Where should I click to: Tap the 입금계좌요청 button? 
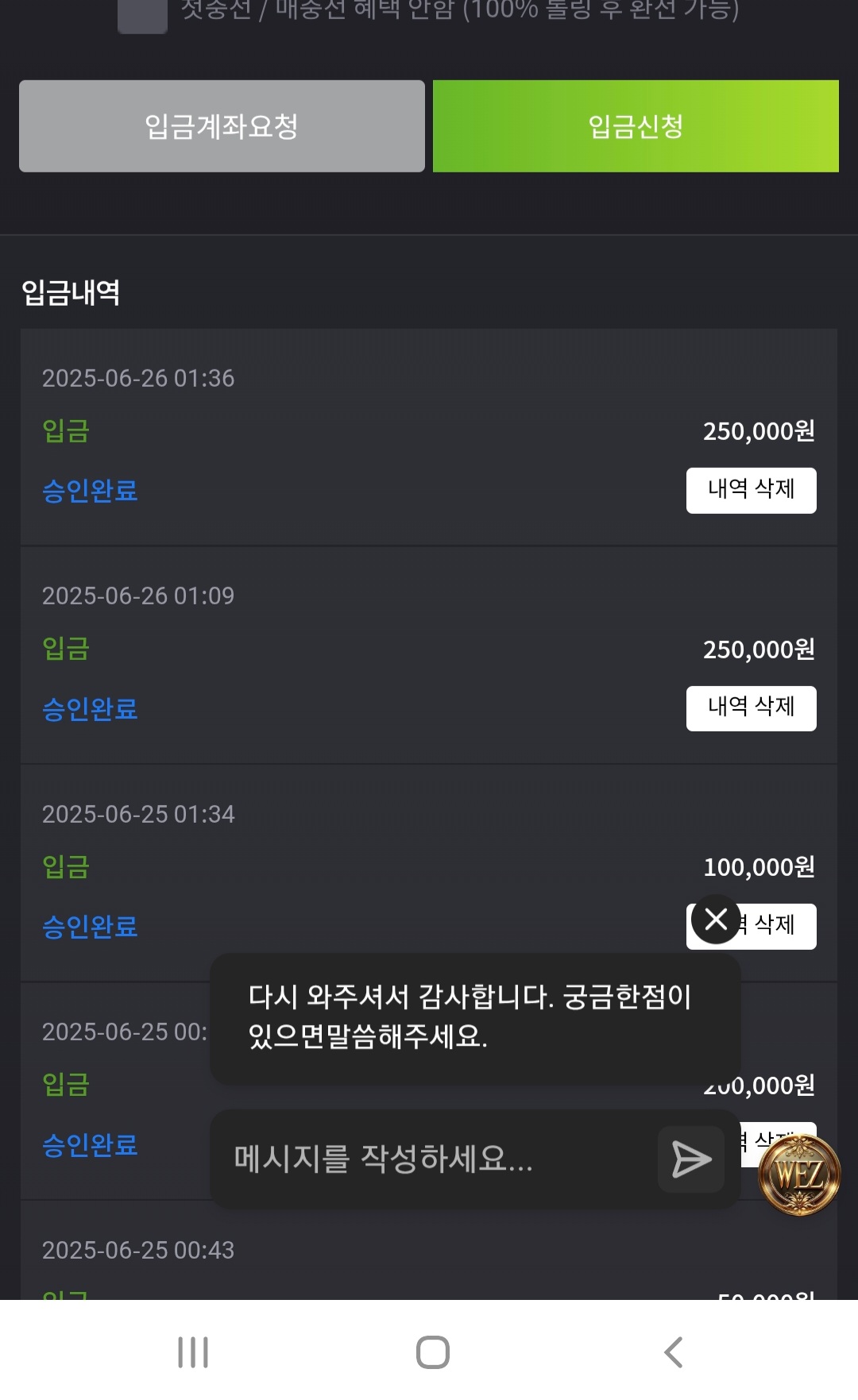[222, 126]
